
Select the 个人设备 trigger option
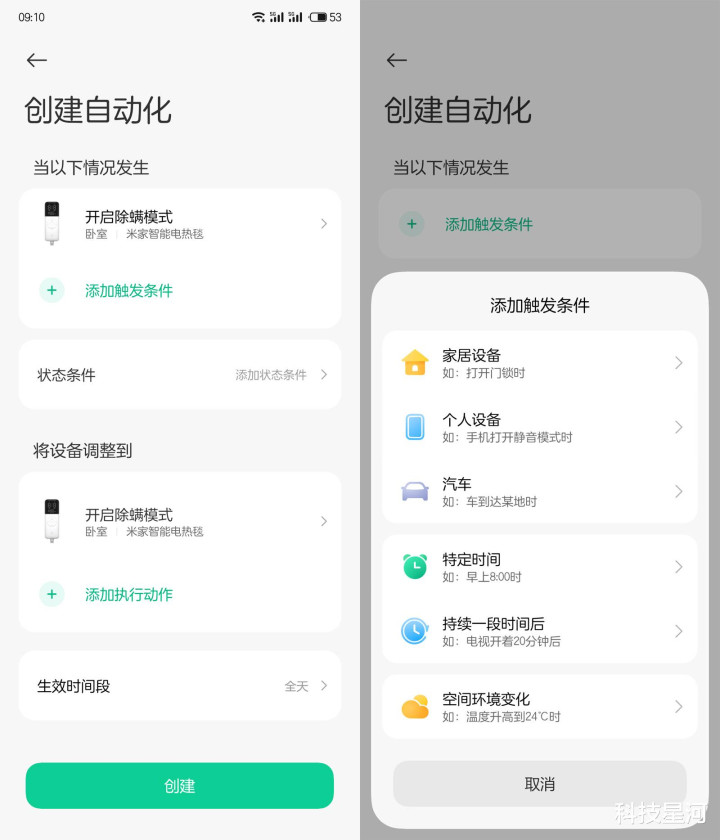pos(540,427)
